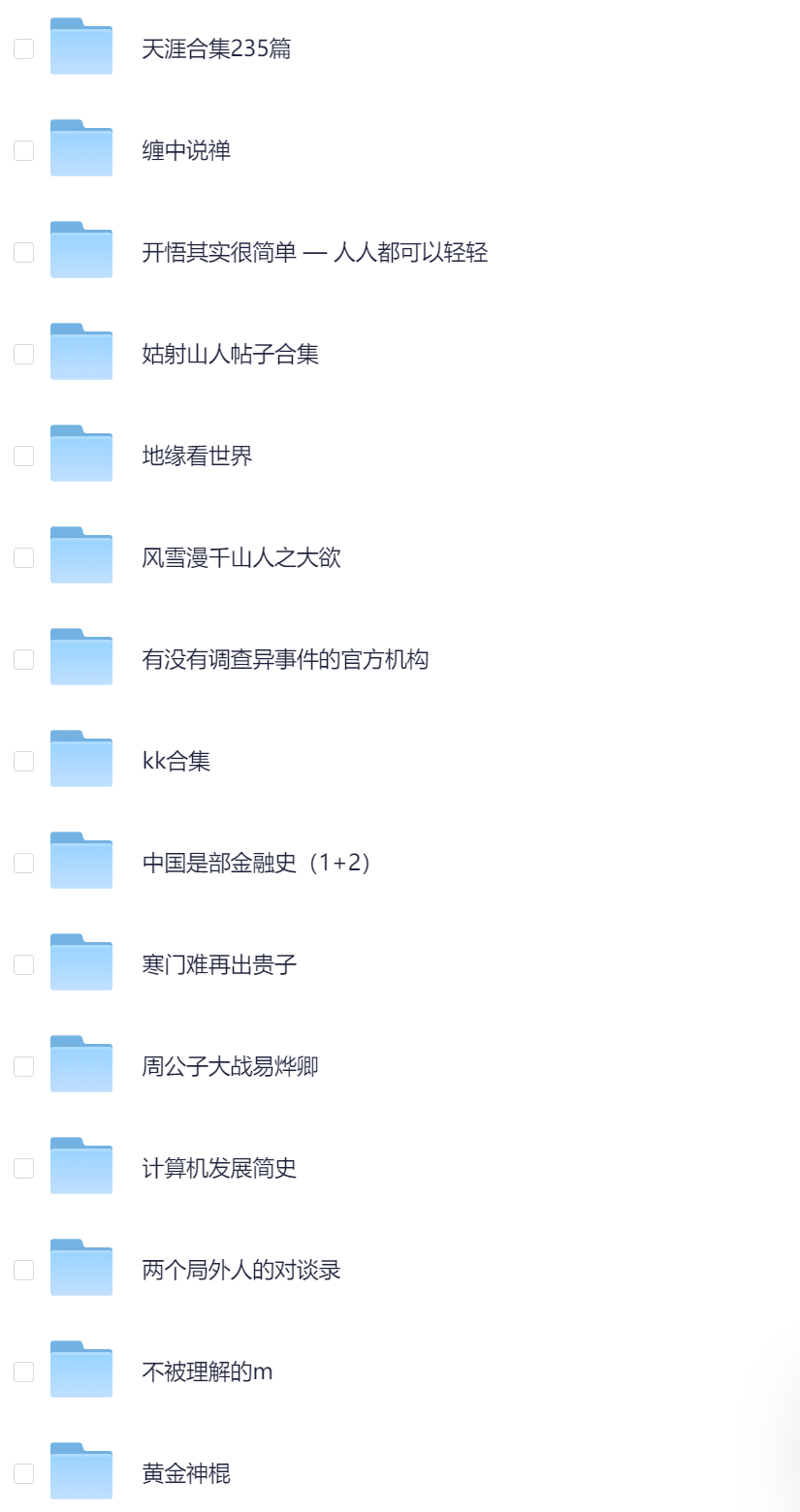
Task: Open the 姑射山人帖子合集 folder
Action: (x=230, y=355)
